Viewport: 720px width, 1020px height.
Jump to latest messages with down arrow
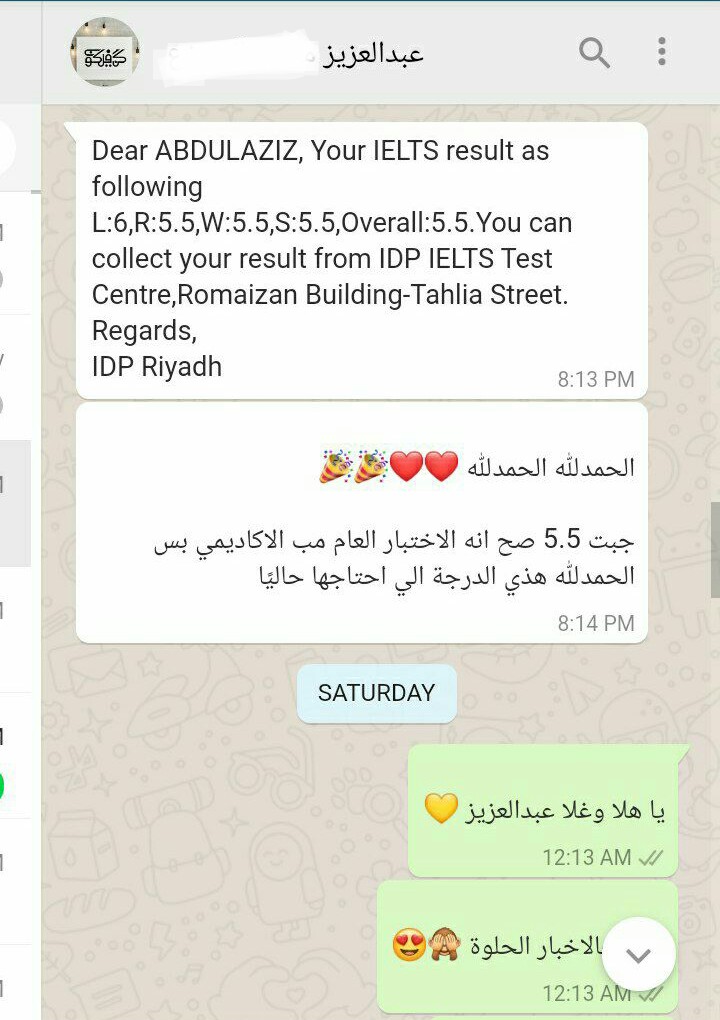click(x=638, y=954)
